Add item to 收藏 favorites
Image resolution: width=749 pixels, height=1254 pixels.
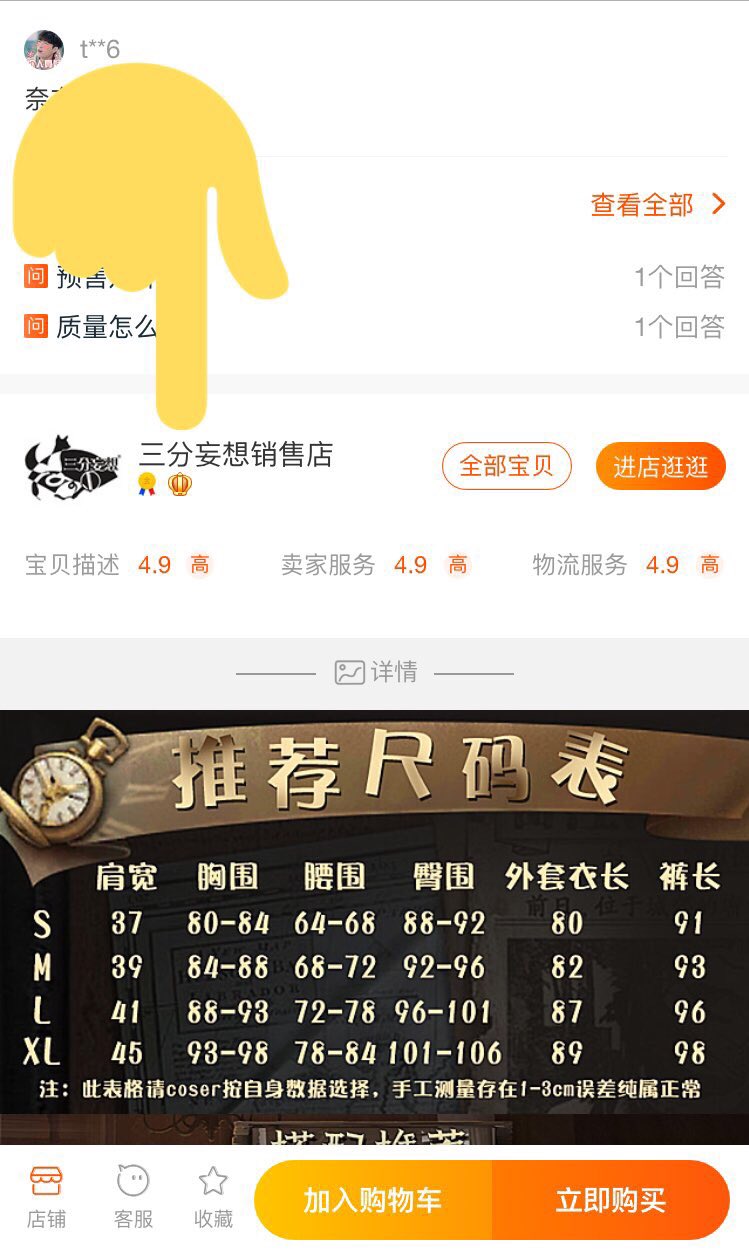pyautogui.click(x=213, y=1197)
